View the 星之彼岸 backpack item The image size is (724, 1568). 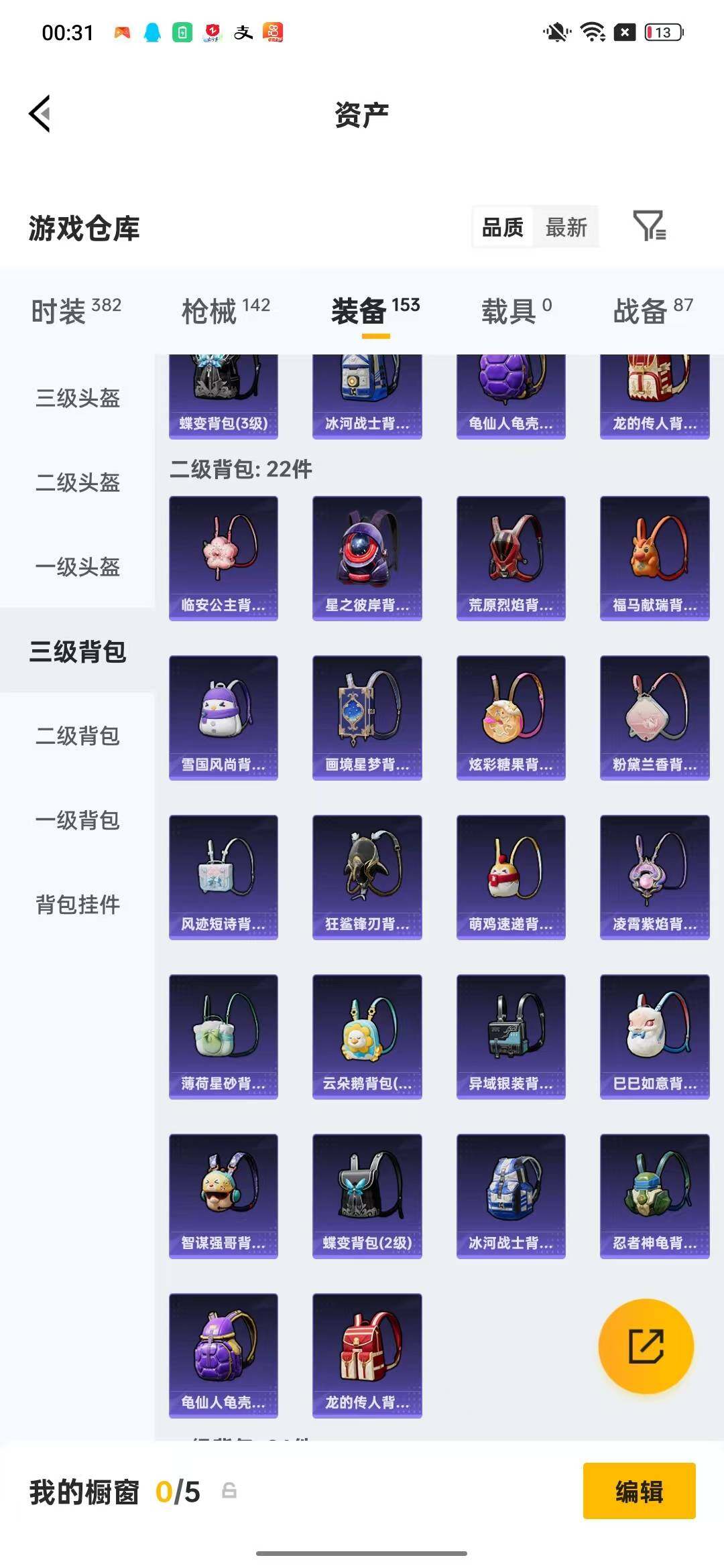tap(367, 558)
